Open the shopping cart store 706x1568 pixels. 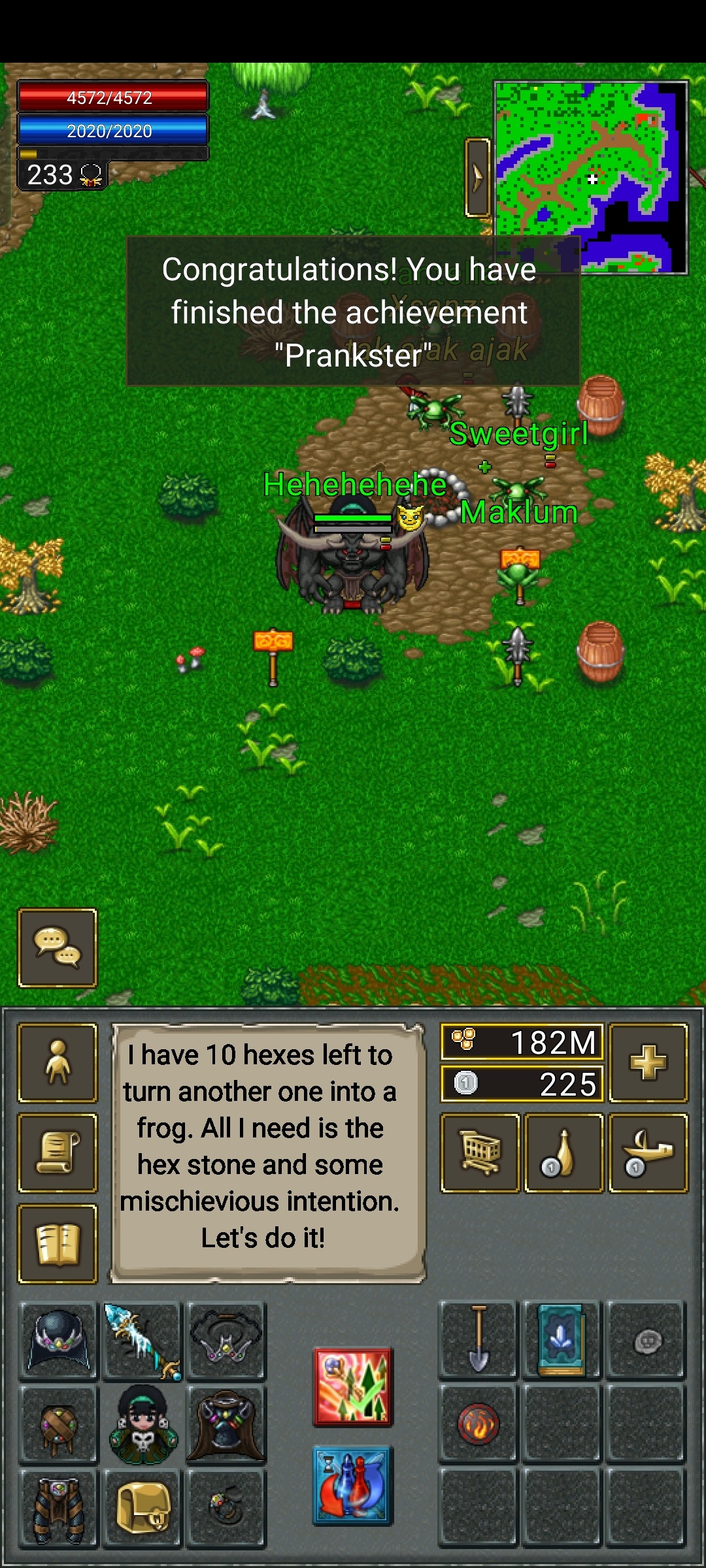[x=480, y=1153]
